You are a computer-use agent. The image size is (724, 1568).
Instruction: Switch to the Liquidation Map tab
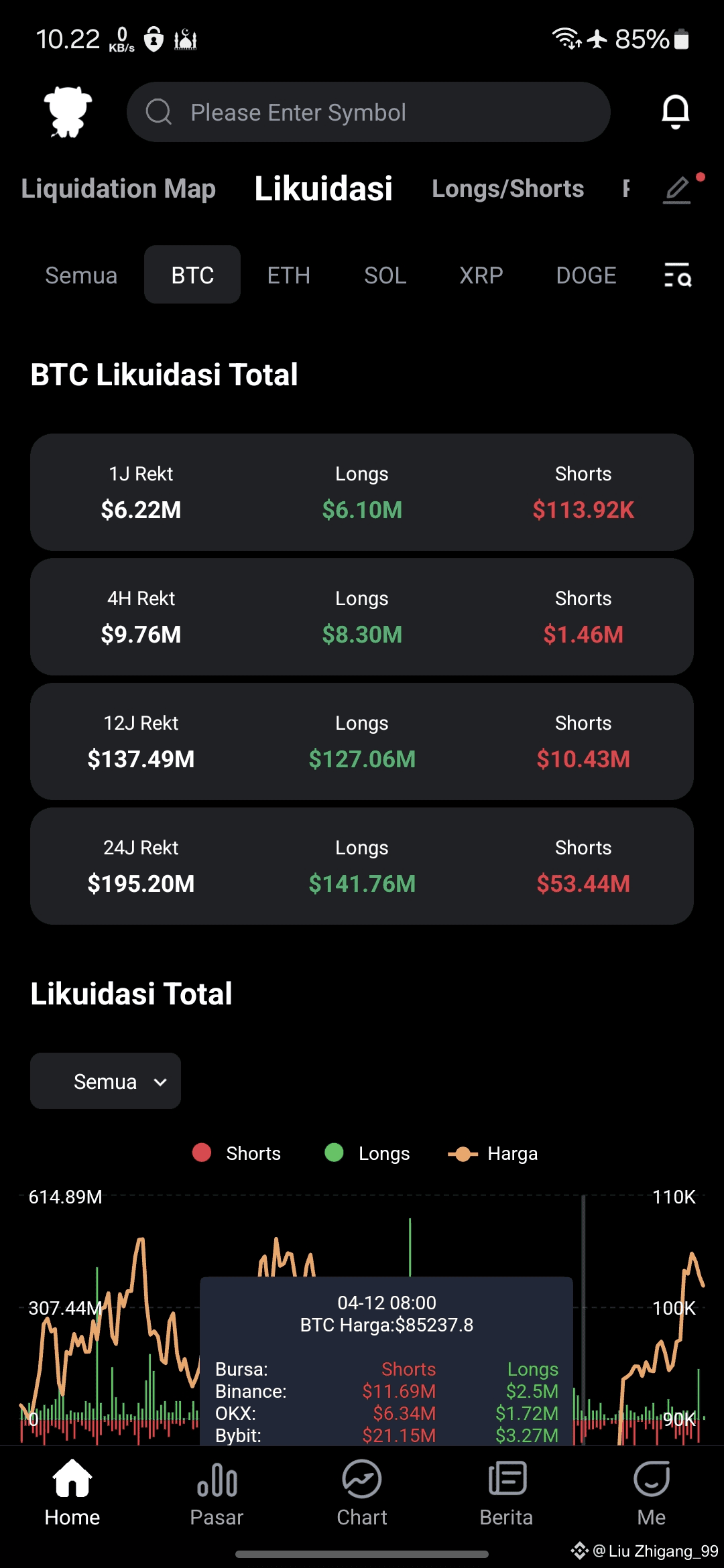pyautogui.click(x=118, y=189)
